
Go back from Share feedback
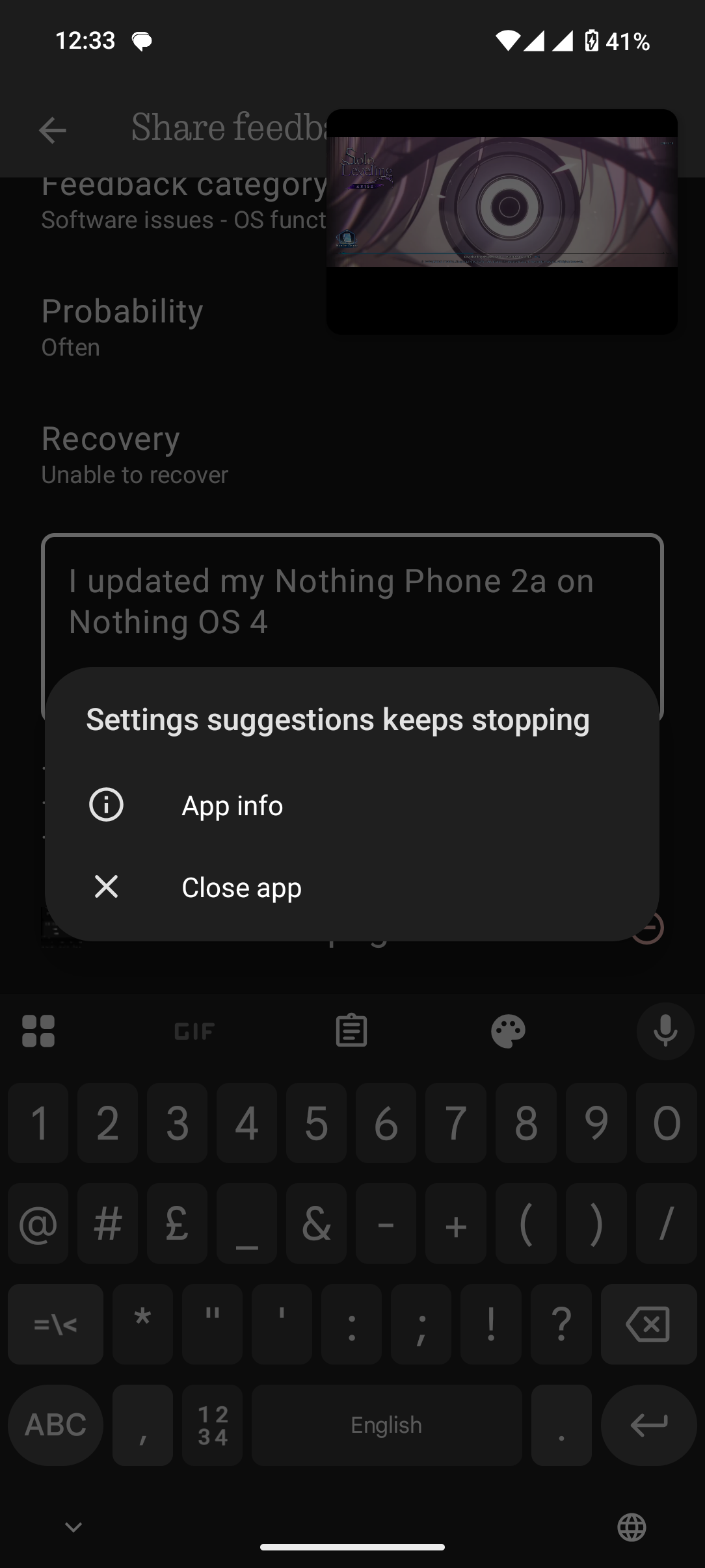click(52, 130)
